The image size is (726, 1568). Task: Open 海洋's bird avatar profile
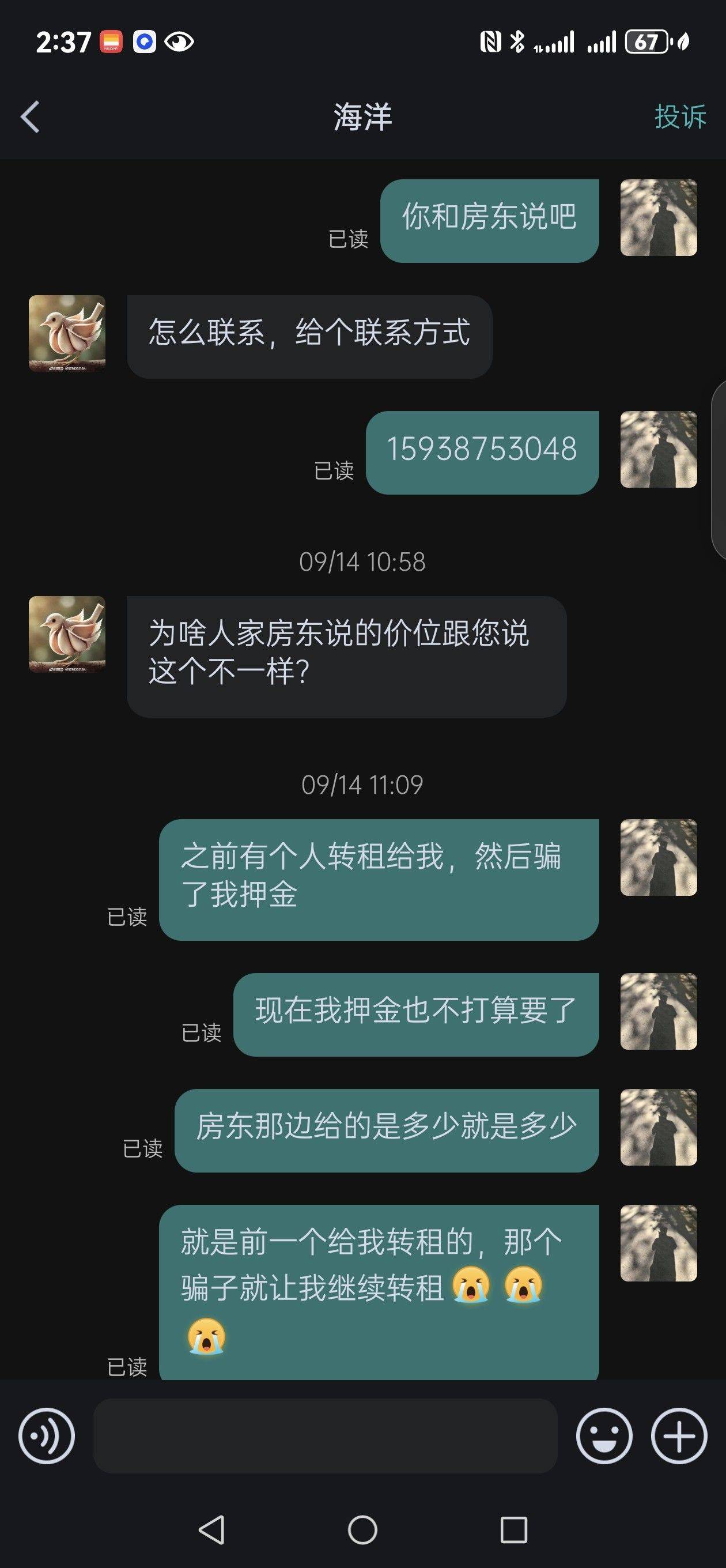(x=67, y=333)
